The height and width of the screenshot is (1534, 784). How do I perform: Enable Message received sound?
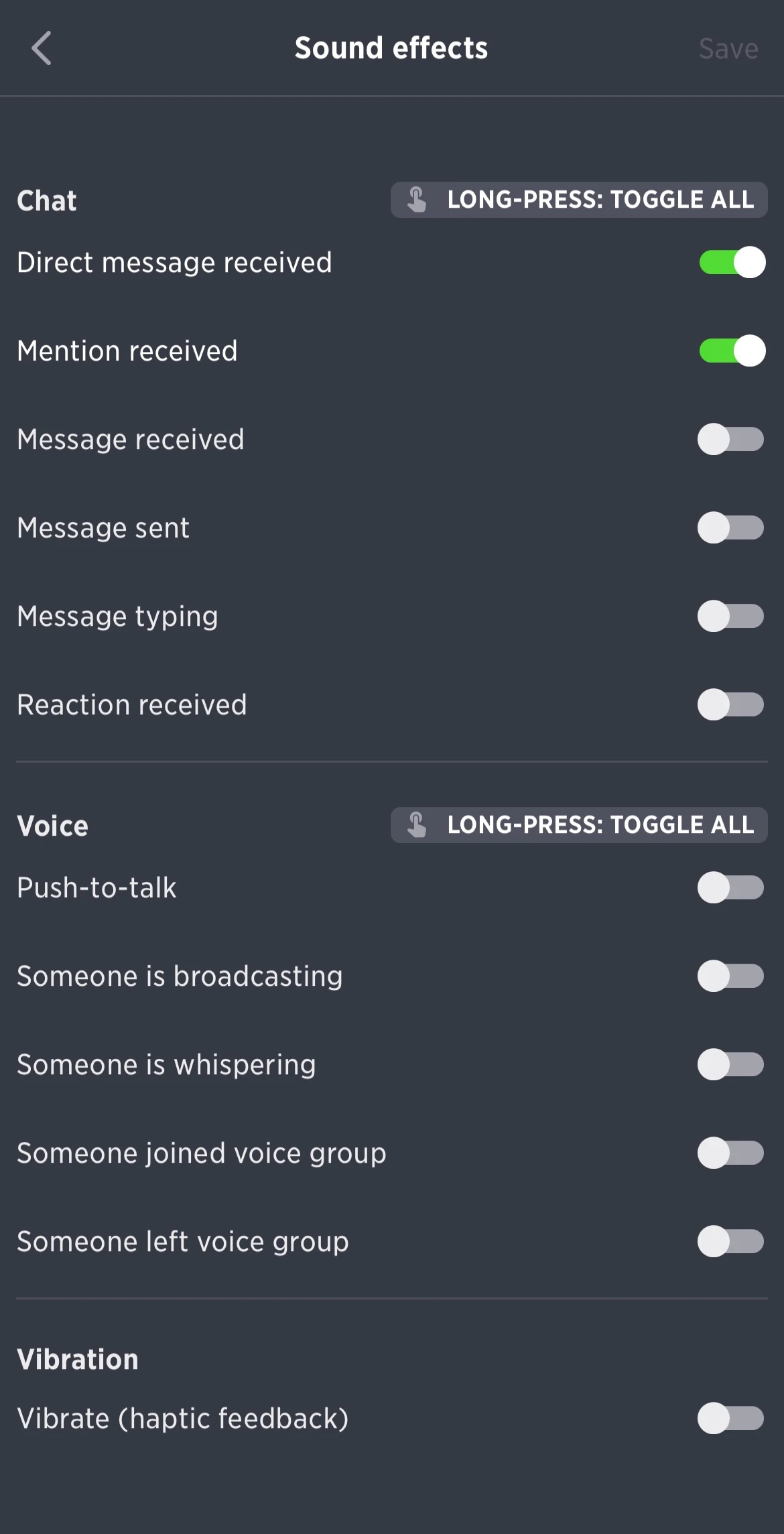coord(731,439)
